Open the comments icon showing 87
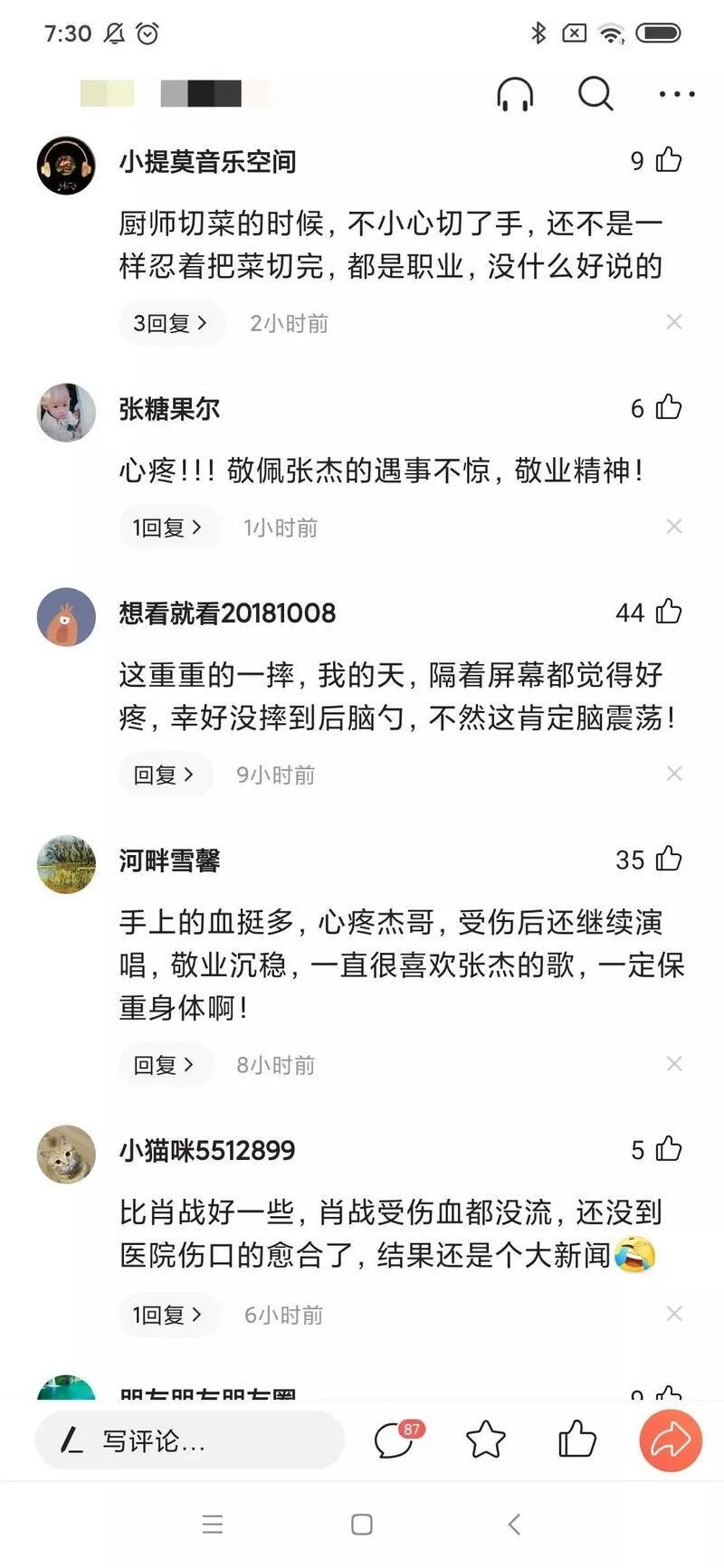 (x=395, y=1440)
